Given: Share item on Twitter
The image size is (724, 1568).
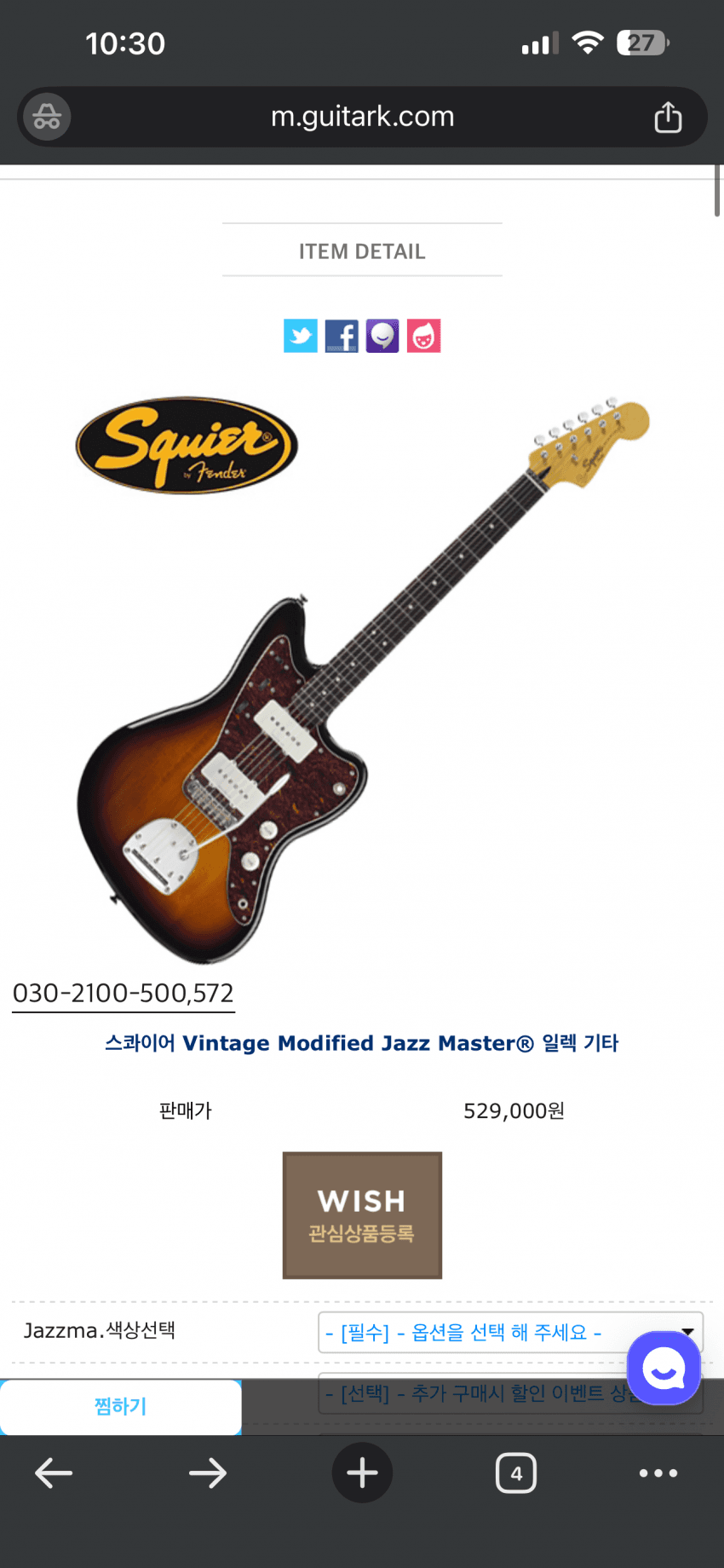Looking at the screenshot, I should click(301, 336).
